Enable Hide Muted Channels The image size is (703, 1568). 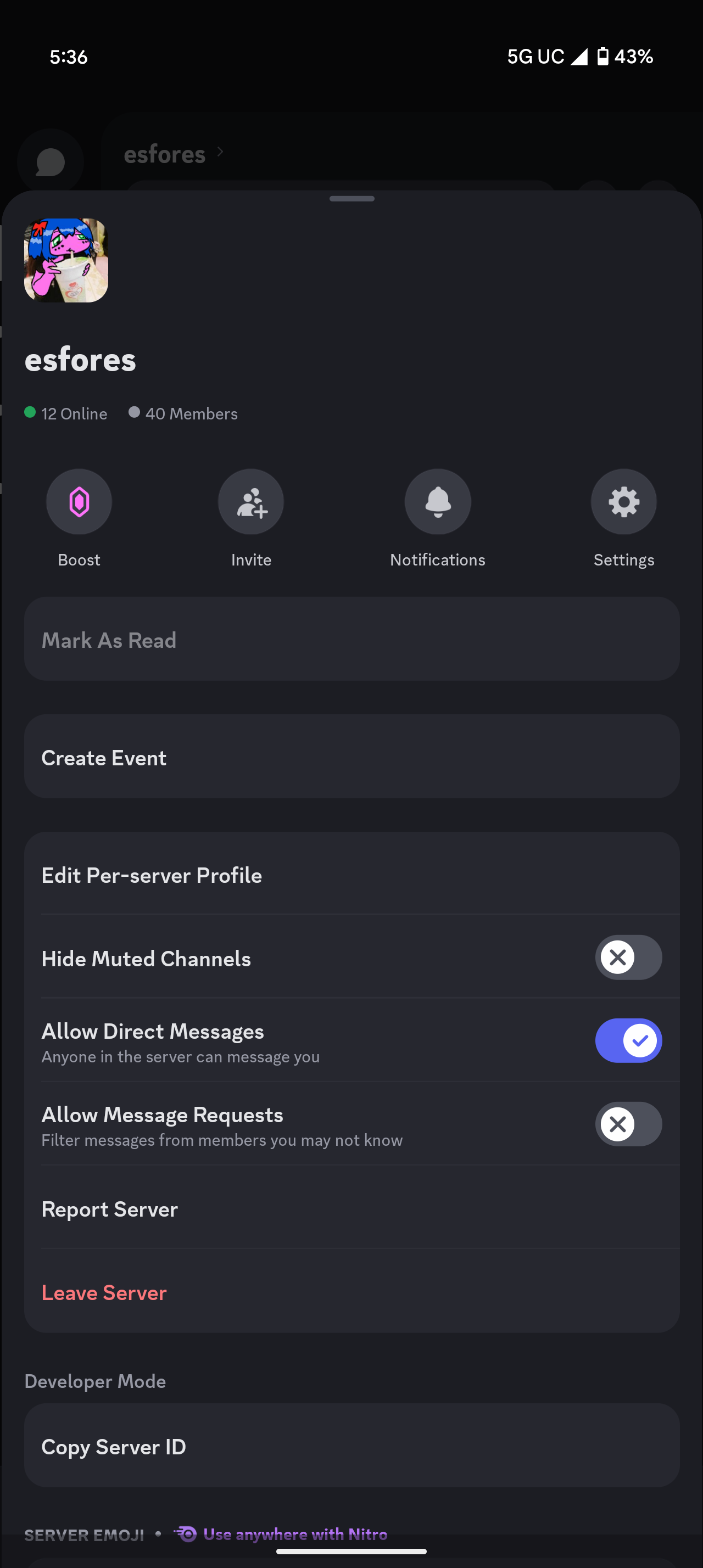[x=628, y=957]
